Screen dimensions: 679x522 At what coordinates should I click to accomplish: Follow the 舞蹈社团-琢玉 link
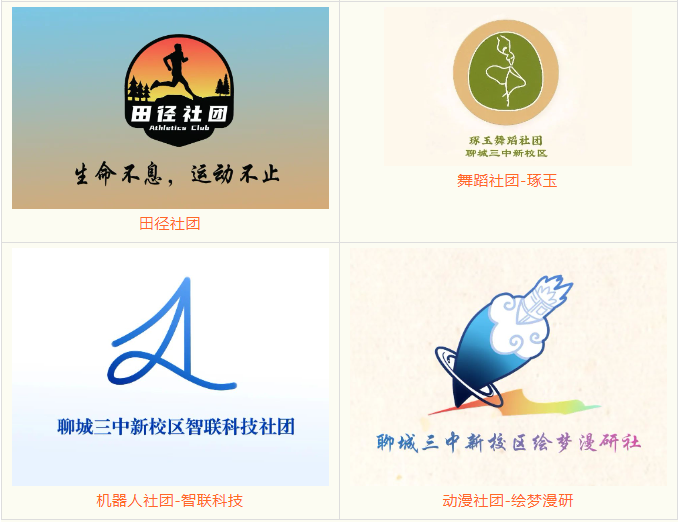pyautogui.click(x=508, y=181)
